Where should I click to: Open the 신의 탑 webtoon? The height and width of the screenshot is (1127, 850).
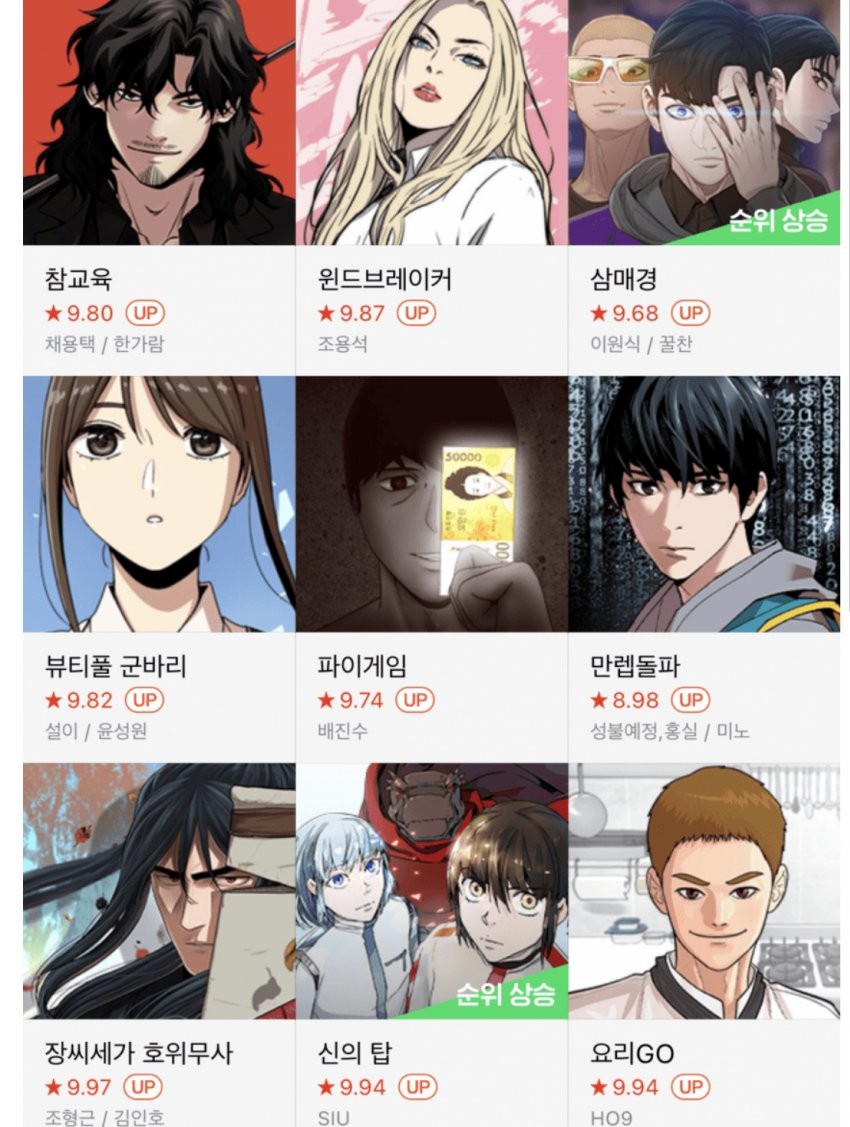click(x=432, y=890)
